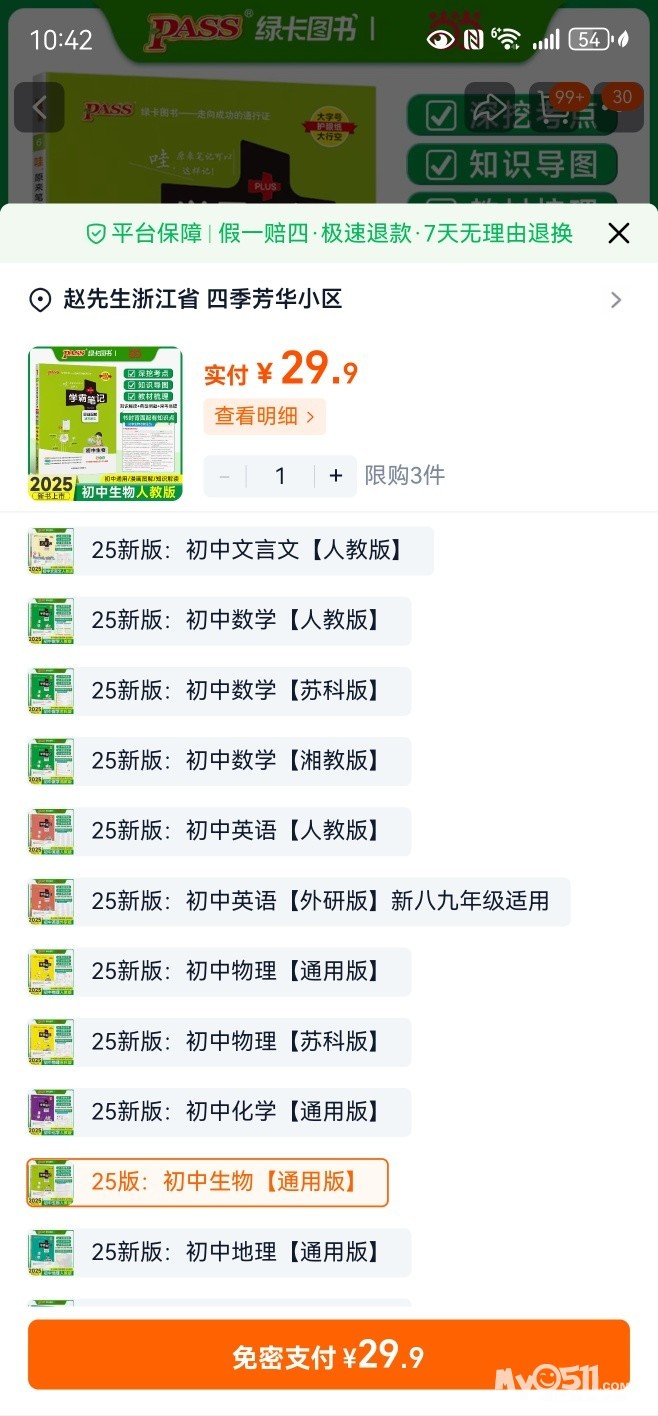Screen dimensions: 658x1416
Task: Decrease the quantity with the minus button
Action: coord(225,476)
